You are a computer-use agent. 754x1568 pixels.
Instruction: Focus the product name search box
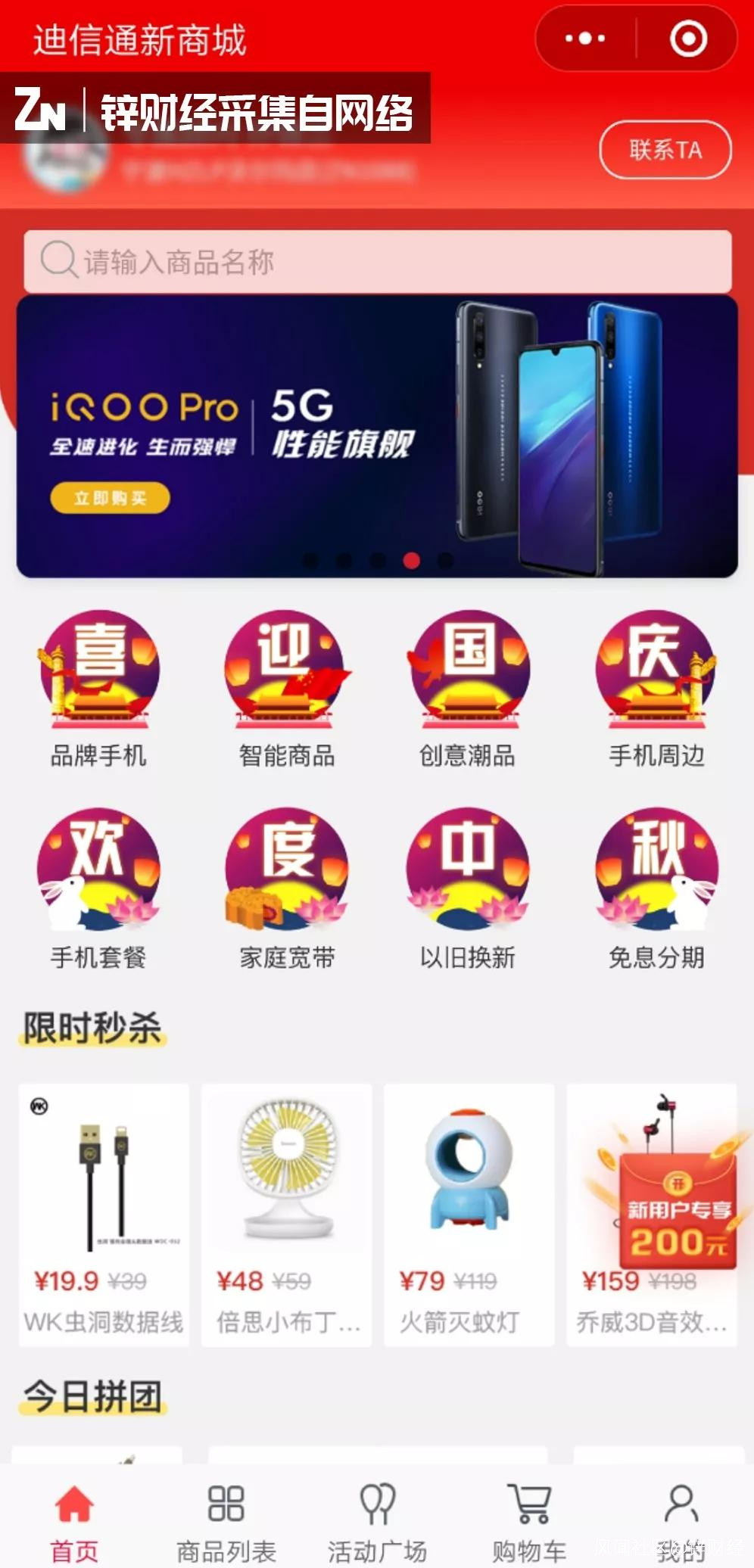tap(377, 262)
